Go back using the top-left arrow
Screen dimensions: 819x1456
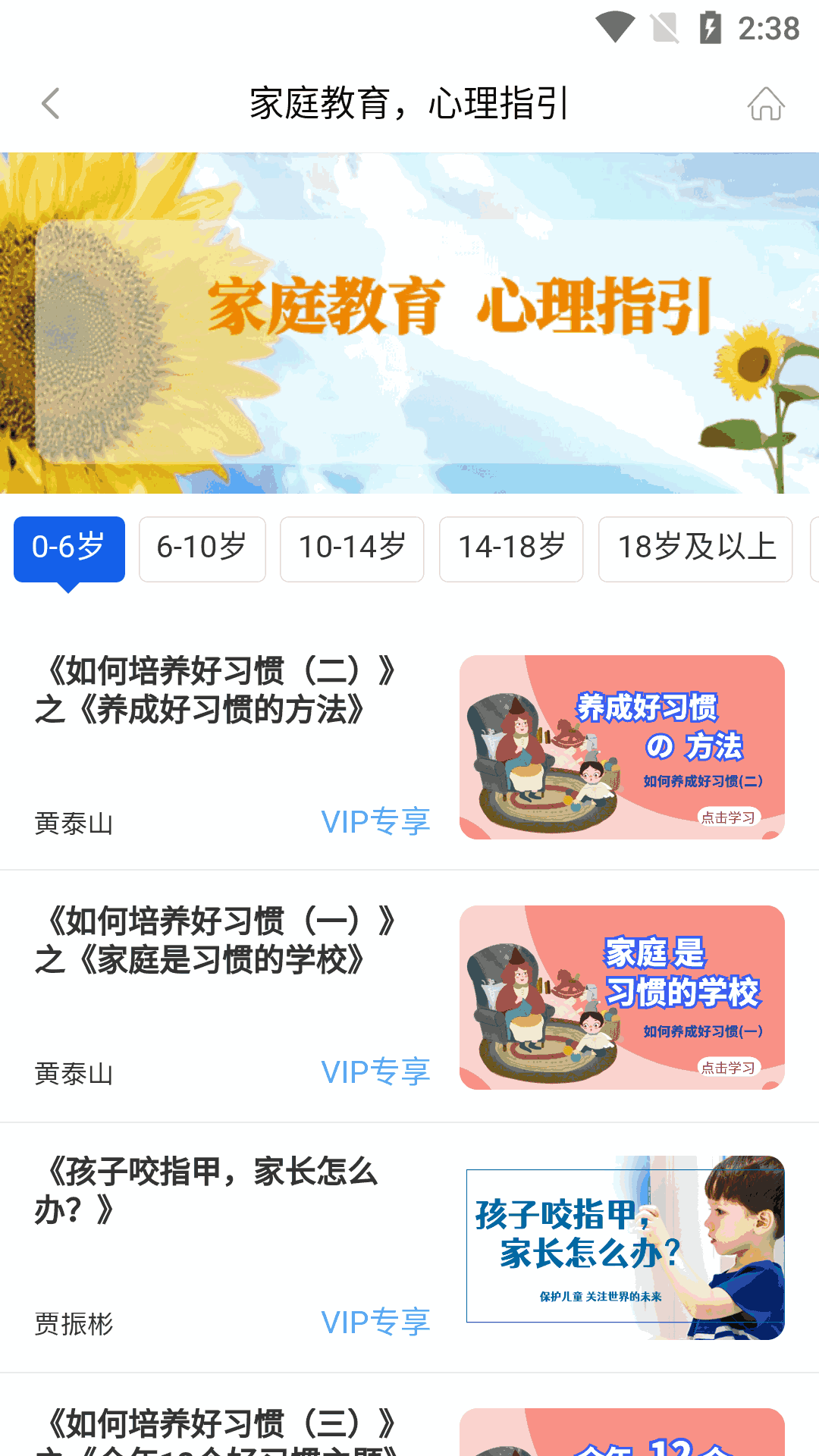click(x=51, y=104)
